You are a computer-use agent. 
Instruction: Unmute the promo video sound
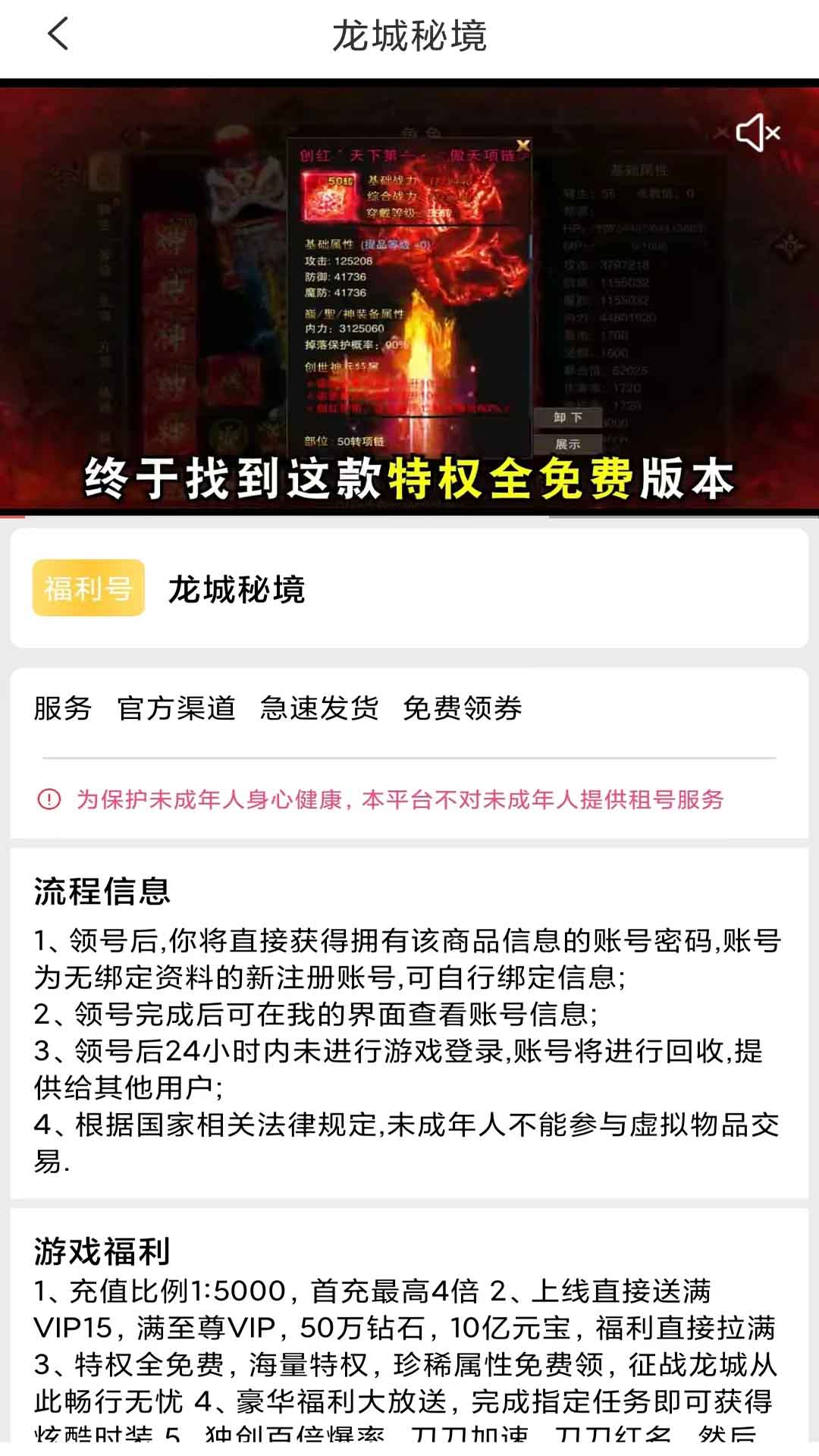point(758,133)
